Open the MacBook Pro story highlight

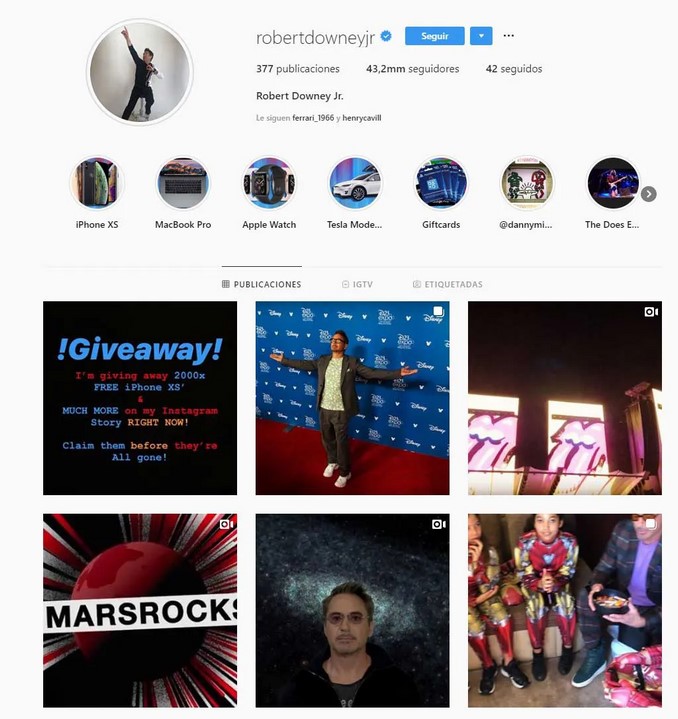pyautogui.click(x=183, y=184)
